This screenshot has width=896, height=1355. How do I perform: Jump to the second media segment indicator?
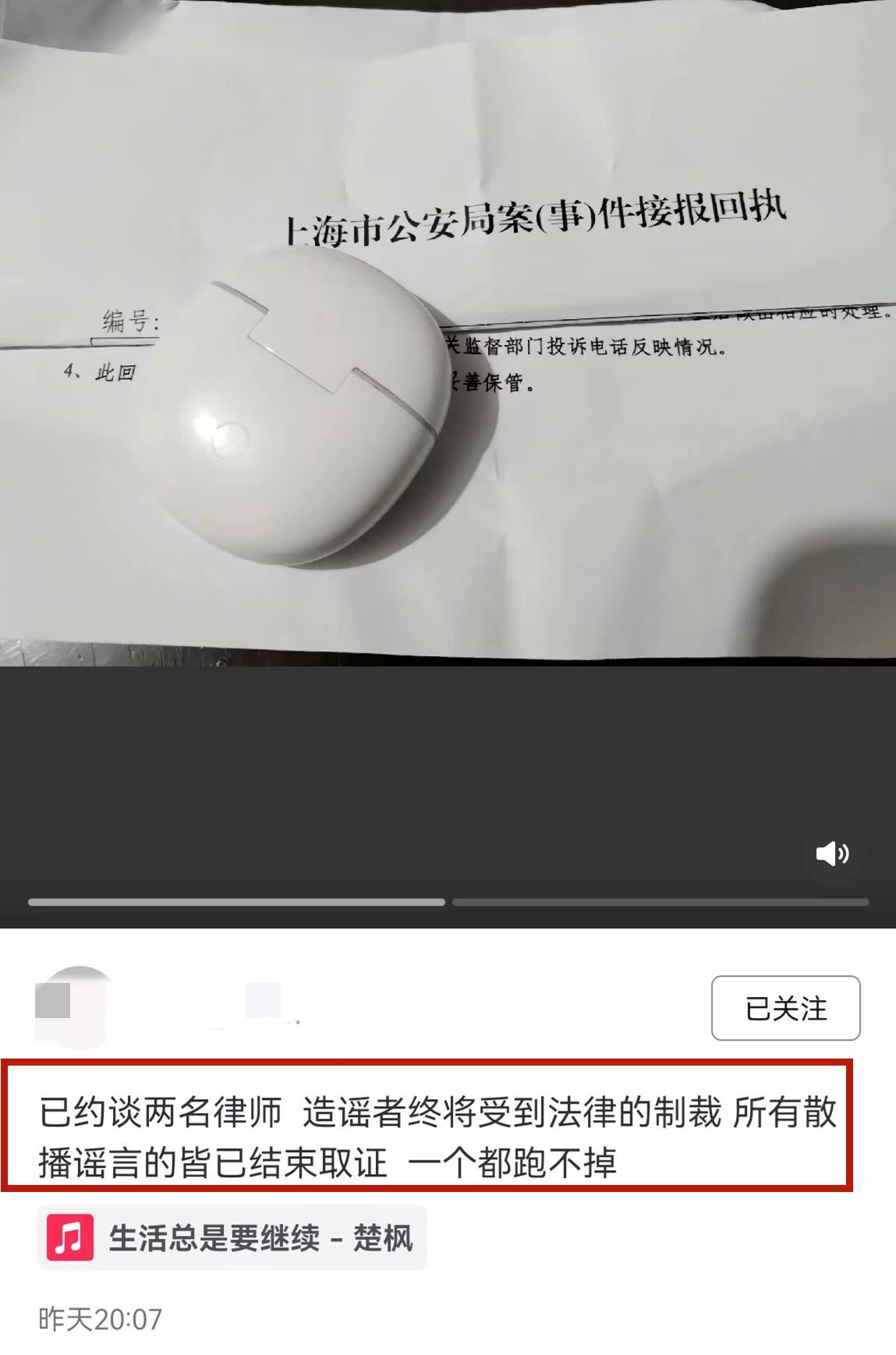(x=660, y=903)
